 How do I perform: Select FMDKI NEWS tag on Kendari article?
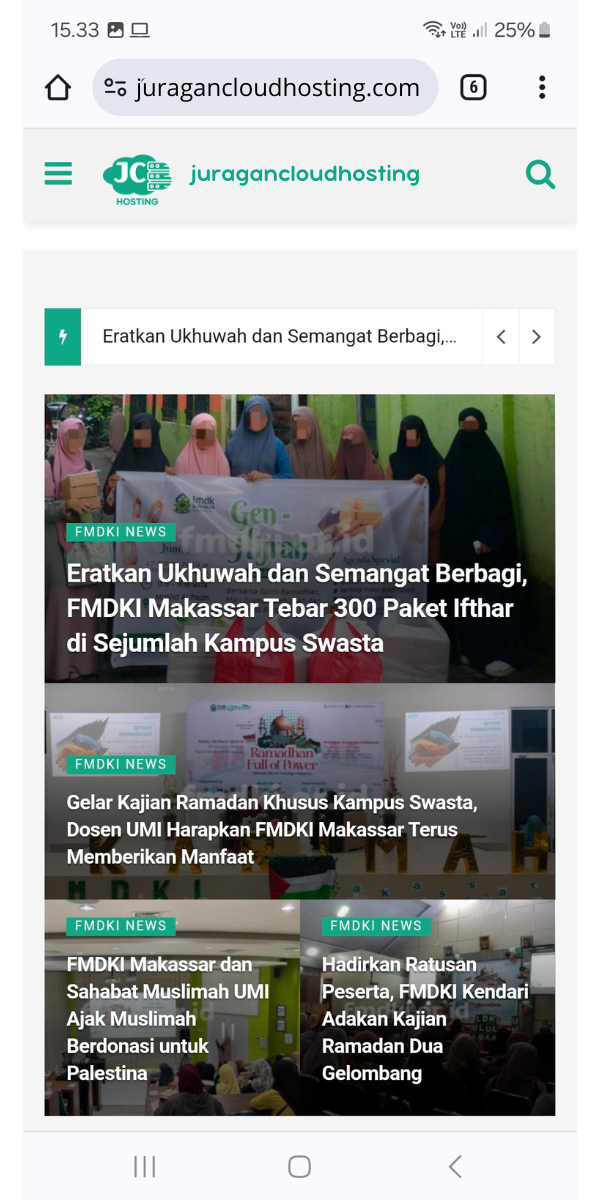coord(376,926)
